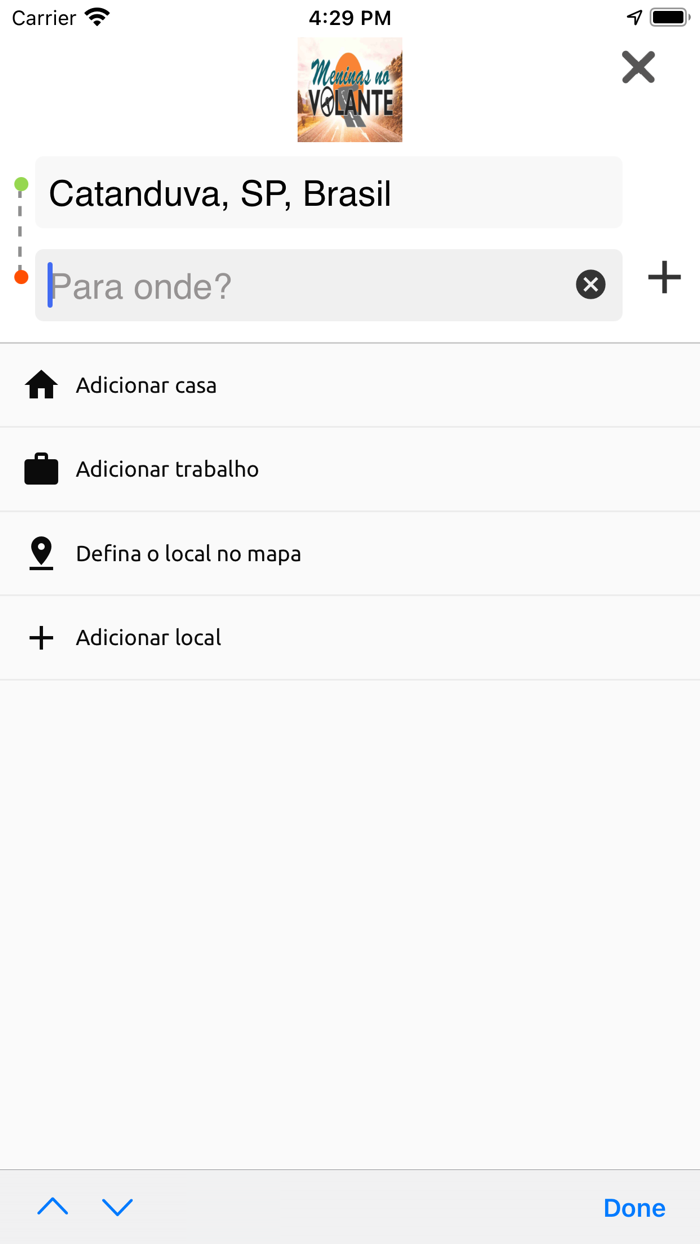Jump to previous field with up arrow
Screen dimensions: 700x1244
(x=53, y=1207)
